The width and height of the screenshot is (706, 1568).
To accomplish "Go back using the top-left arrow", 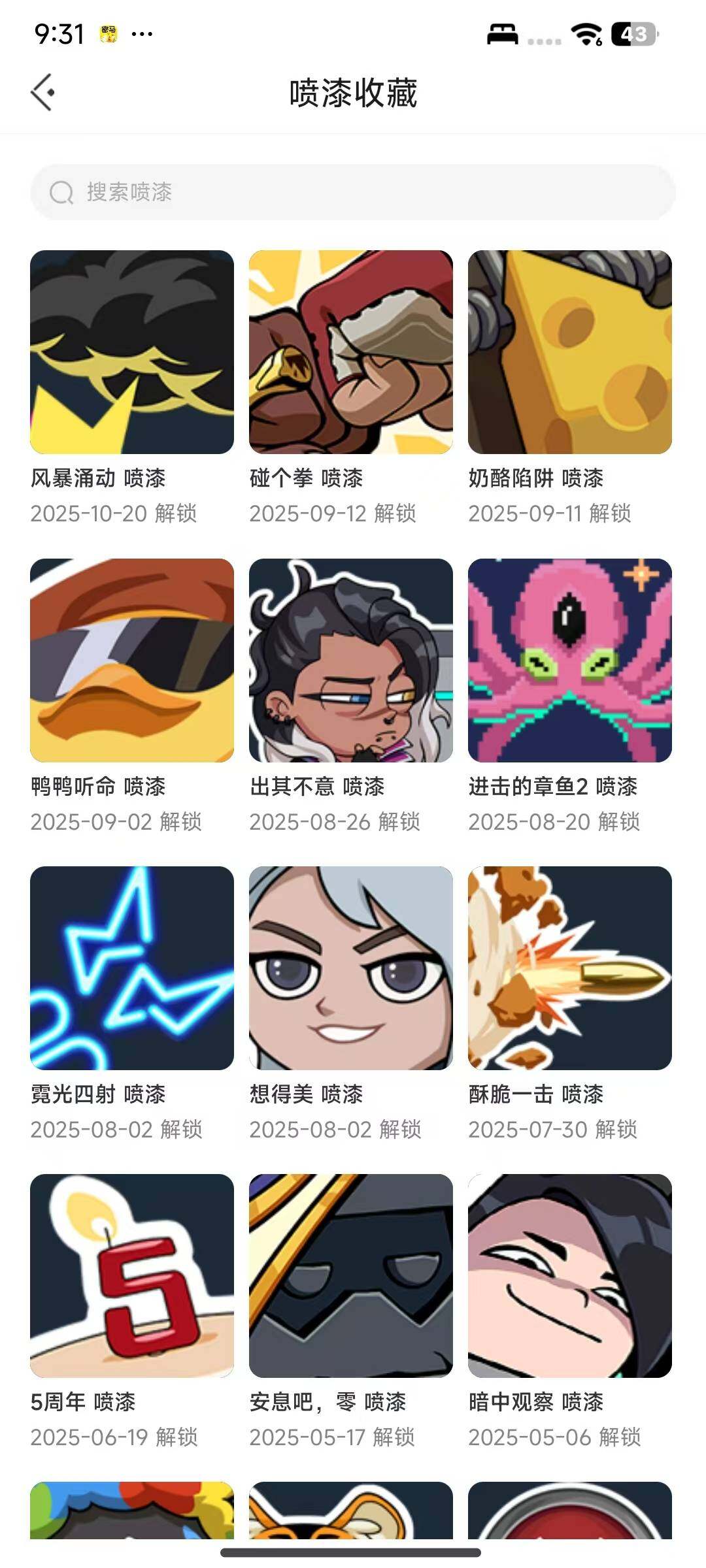I will click(x=43, y=92).
